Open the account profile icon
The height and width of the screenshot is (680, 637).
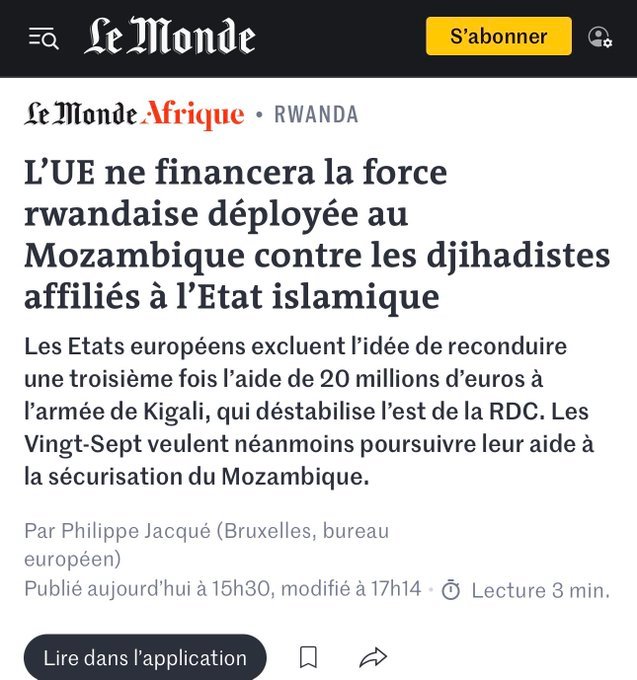pyautogui.click(x=600, y=38)
